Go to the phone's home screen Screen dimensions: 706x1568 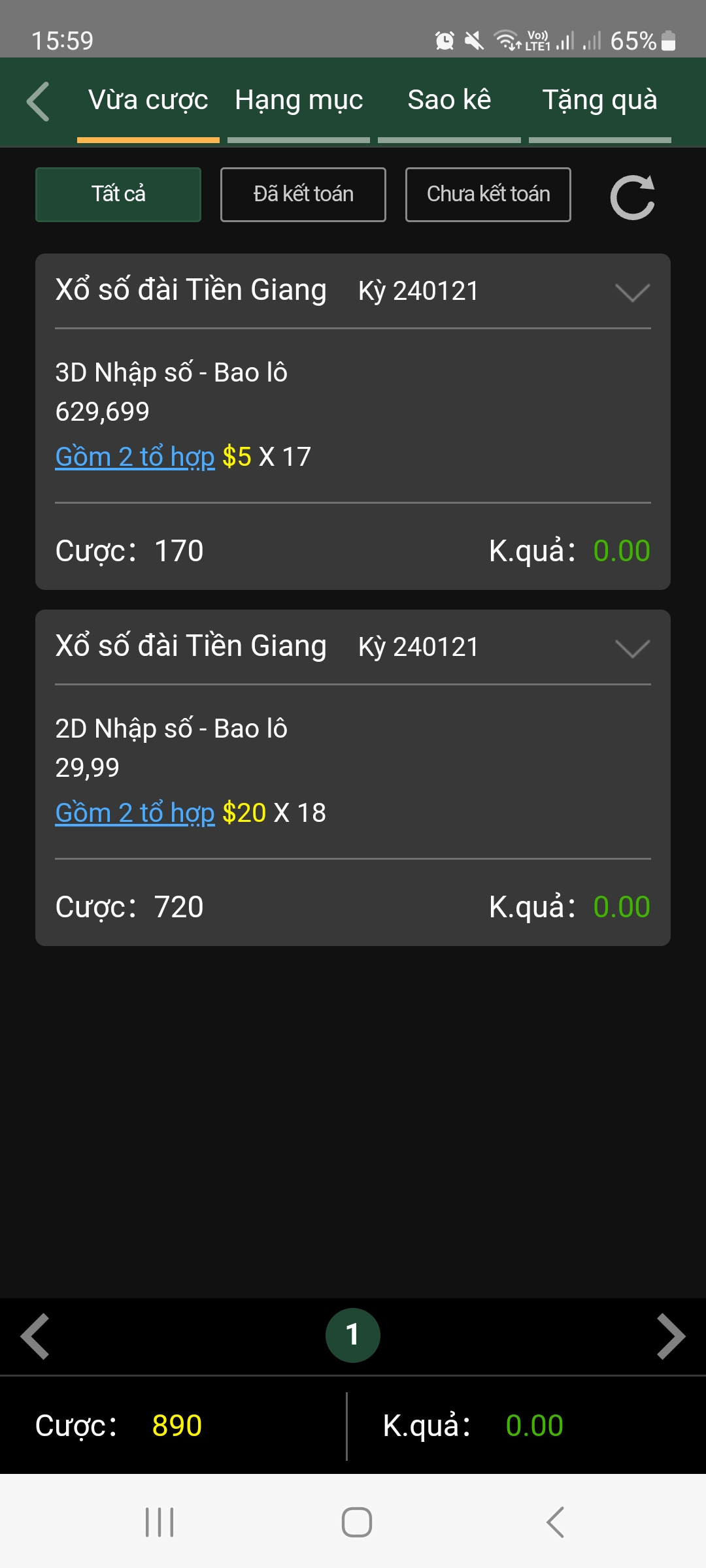pos(357,1522)
